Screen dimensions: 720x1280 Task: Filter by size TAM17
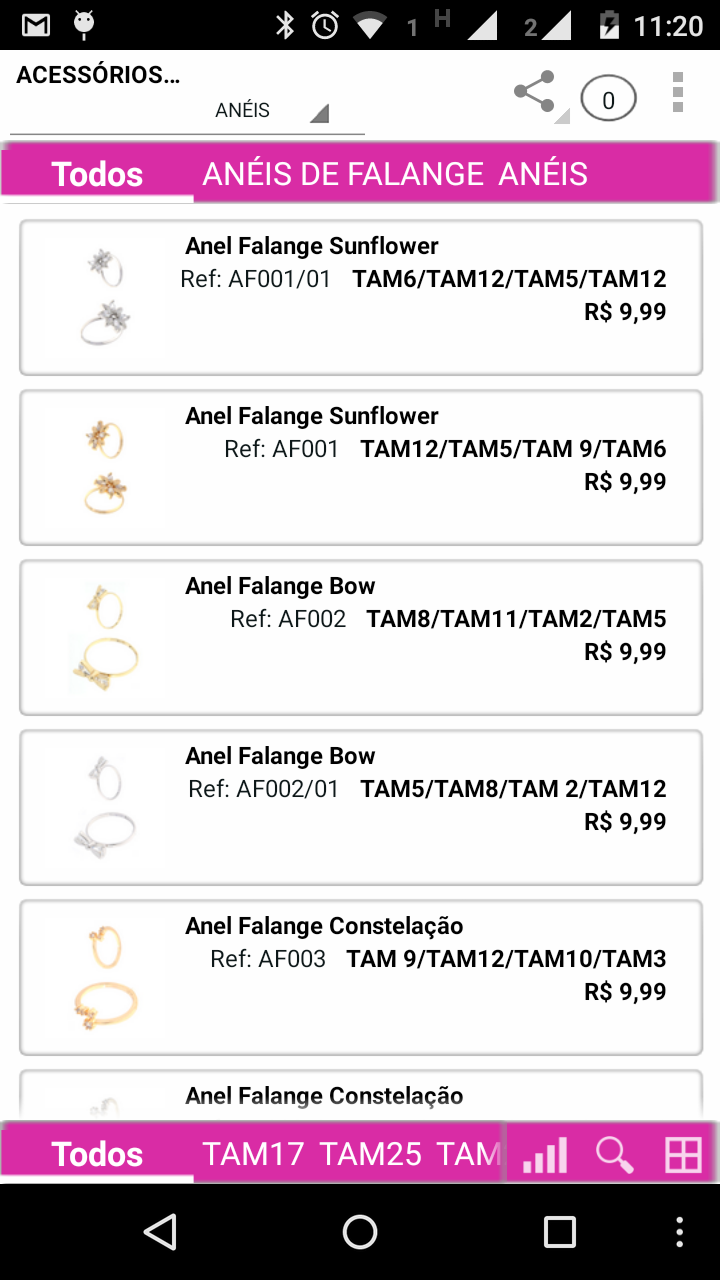253,1154
